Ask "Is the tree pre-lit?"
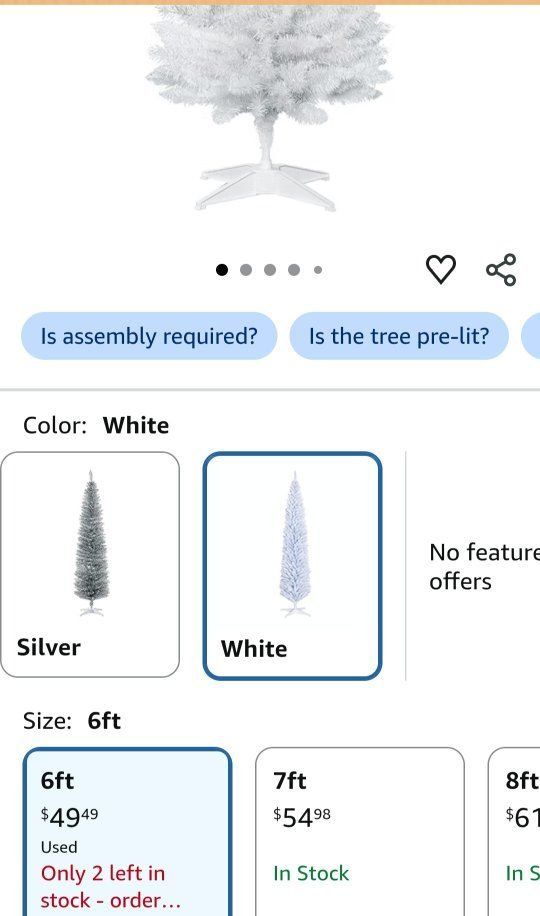540x916 pixels. [399, 336]
